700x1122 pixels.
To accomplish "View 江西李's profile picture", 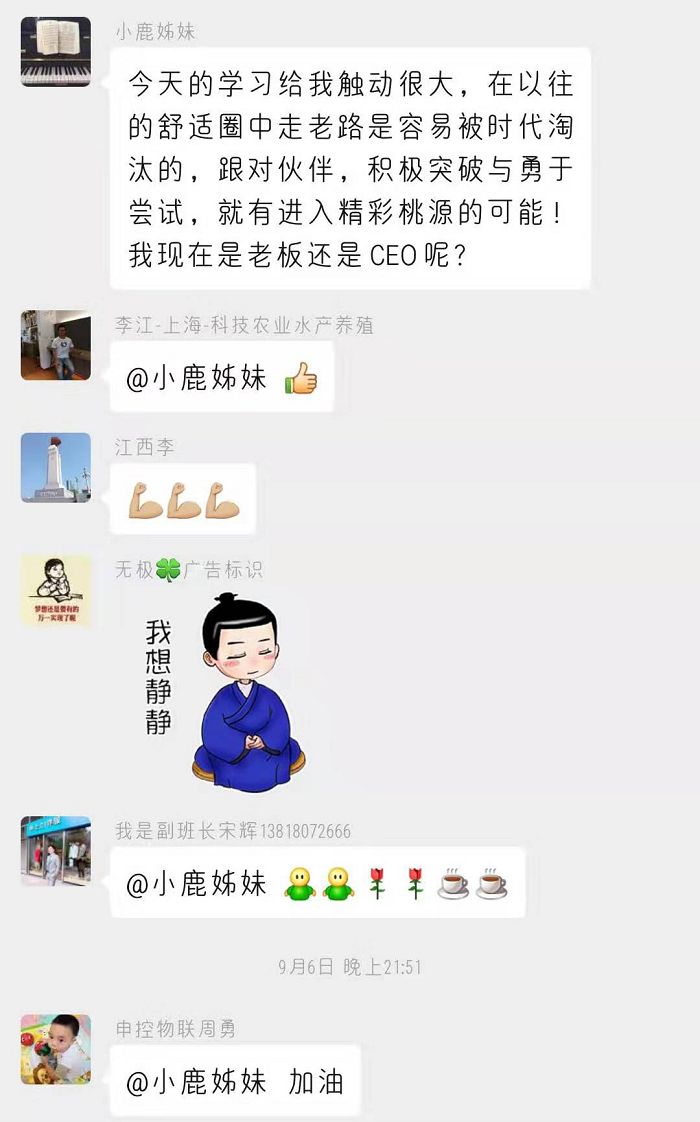I will pyautogui.click(x=56, y=467).
